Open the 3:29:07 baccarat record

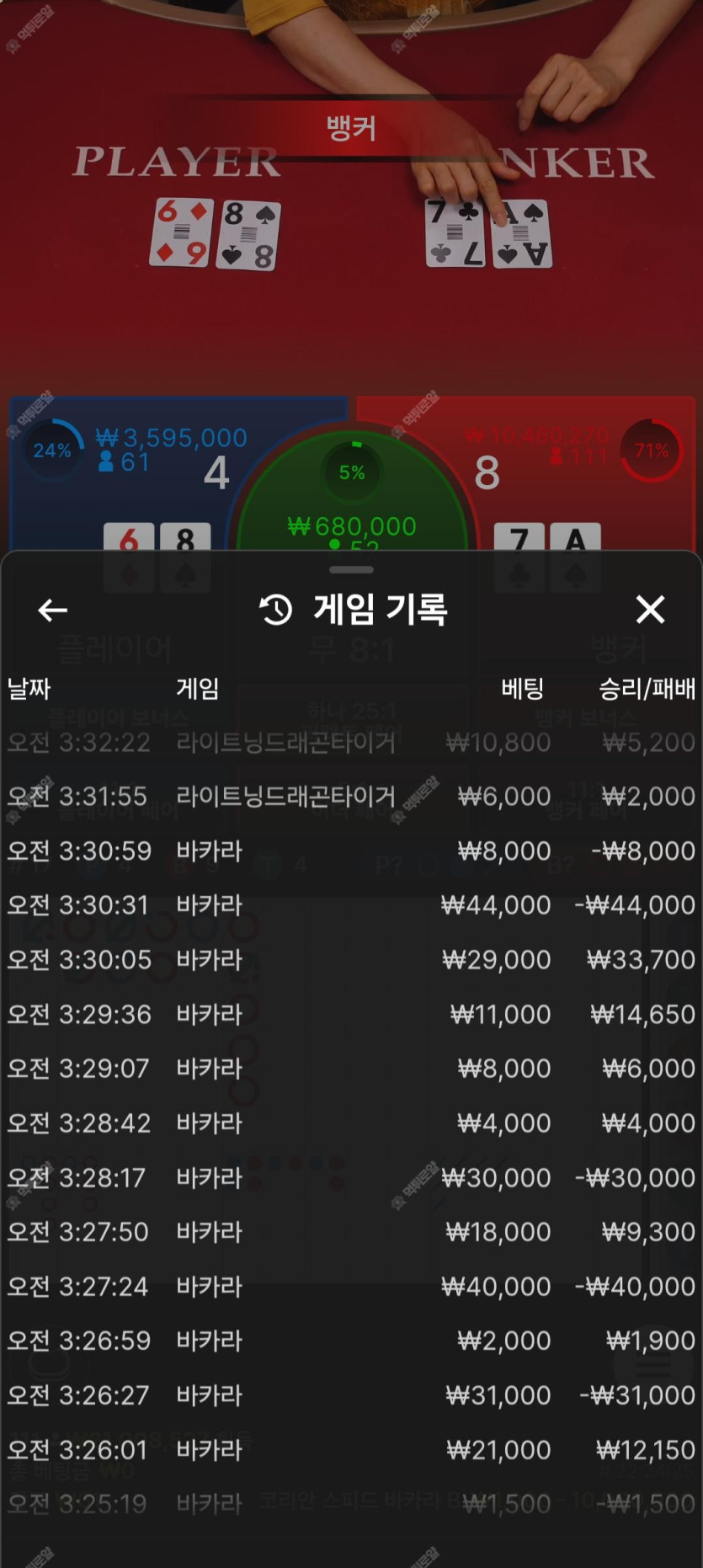click(x=351, y=1069)
